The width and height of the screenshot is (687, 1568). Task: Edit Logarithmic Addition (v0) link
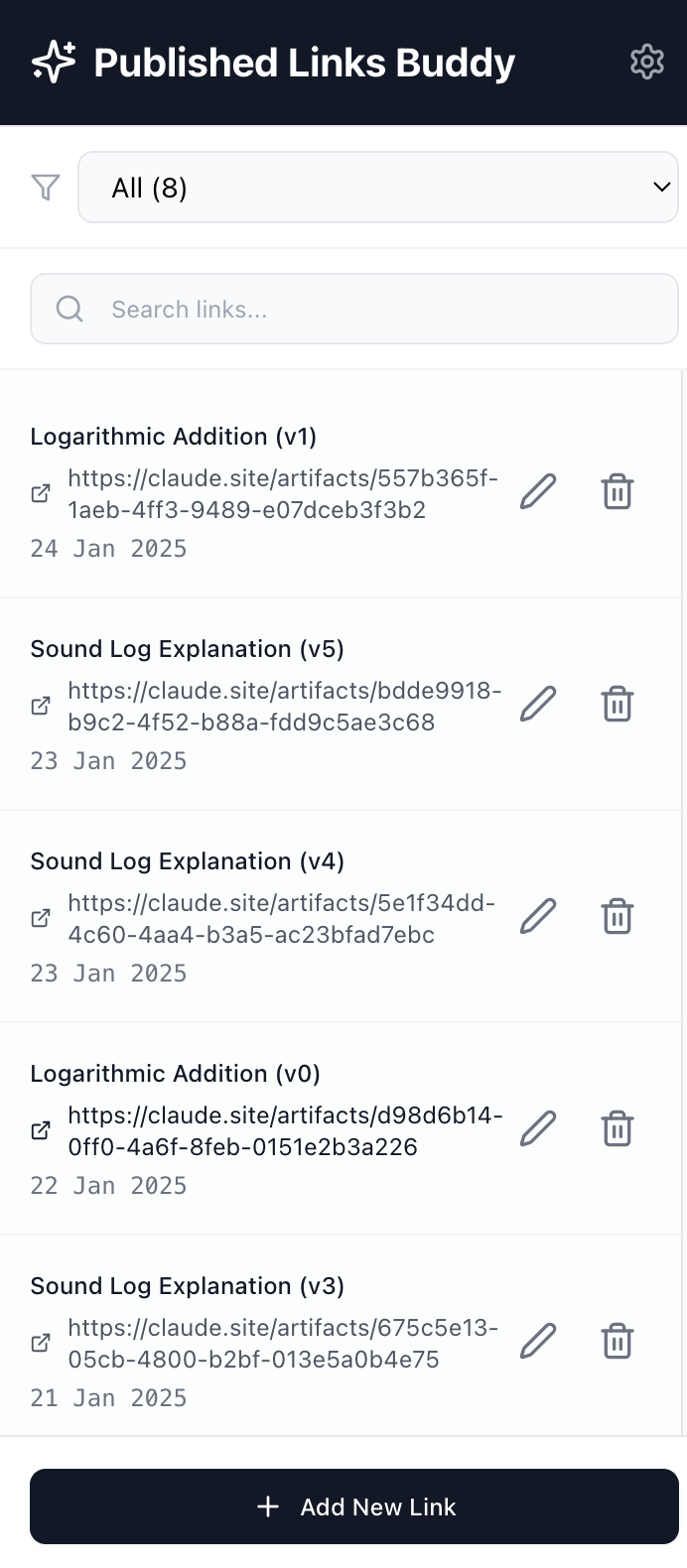(538, 1129)
